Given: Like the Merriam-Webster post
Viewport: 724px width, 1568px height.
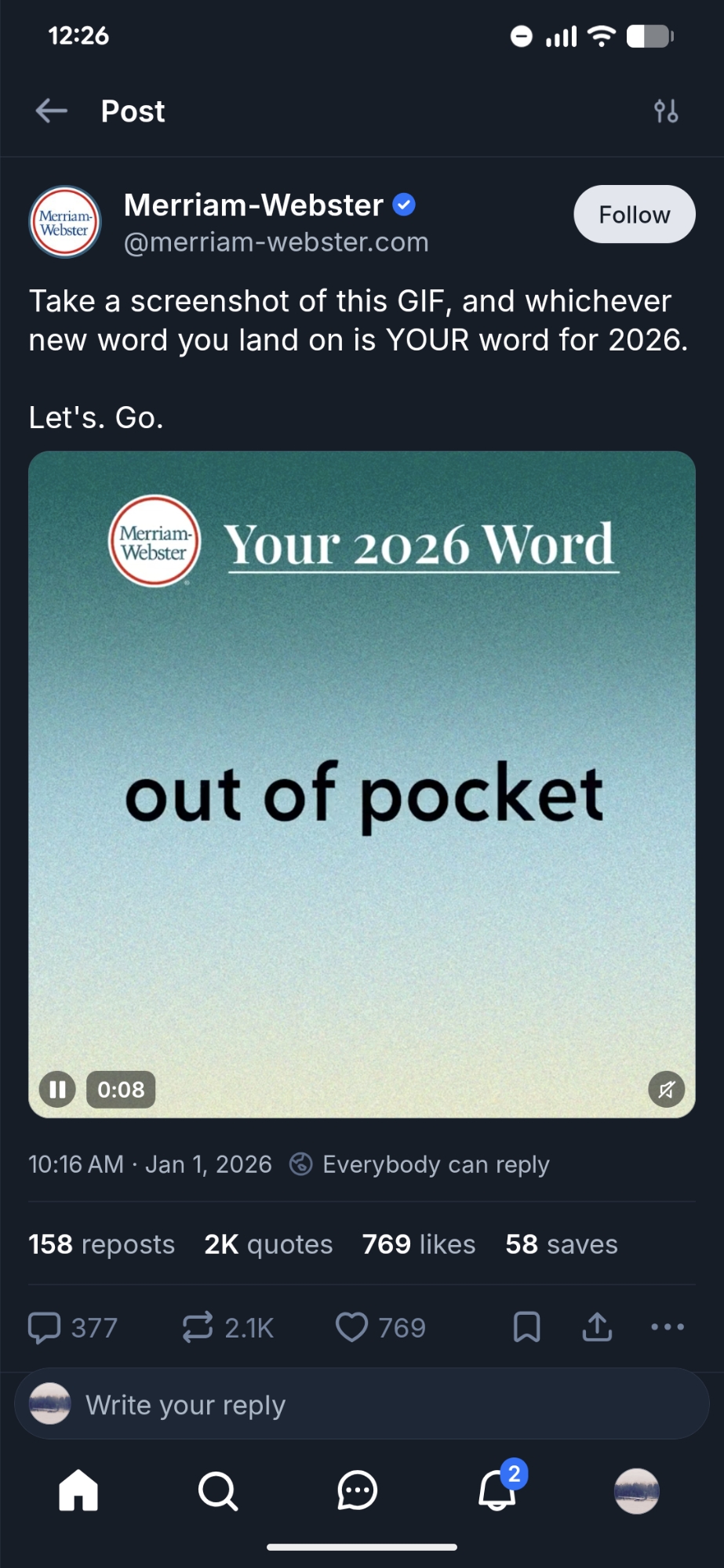Looking at the screenshot, I should 351,1327.
